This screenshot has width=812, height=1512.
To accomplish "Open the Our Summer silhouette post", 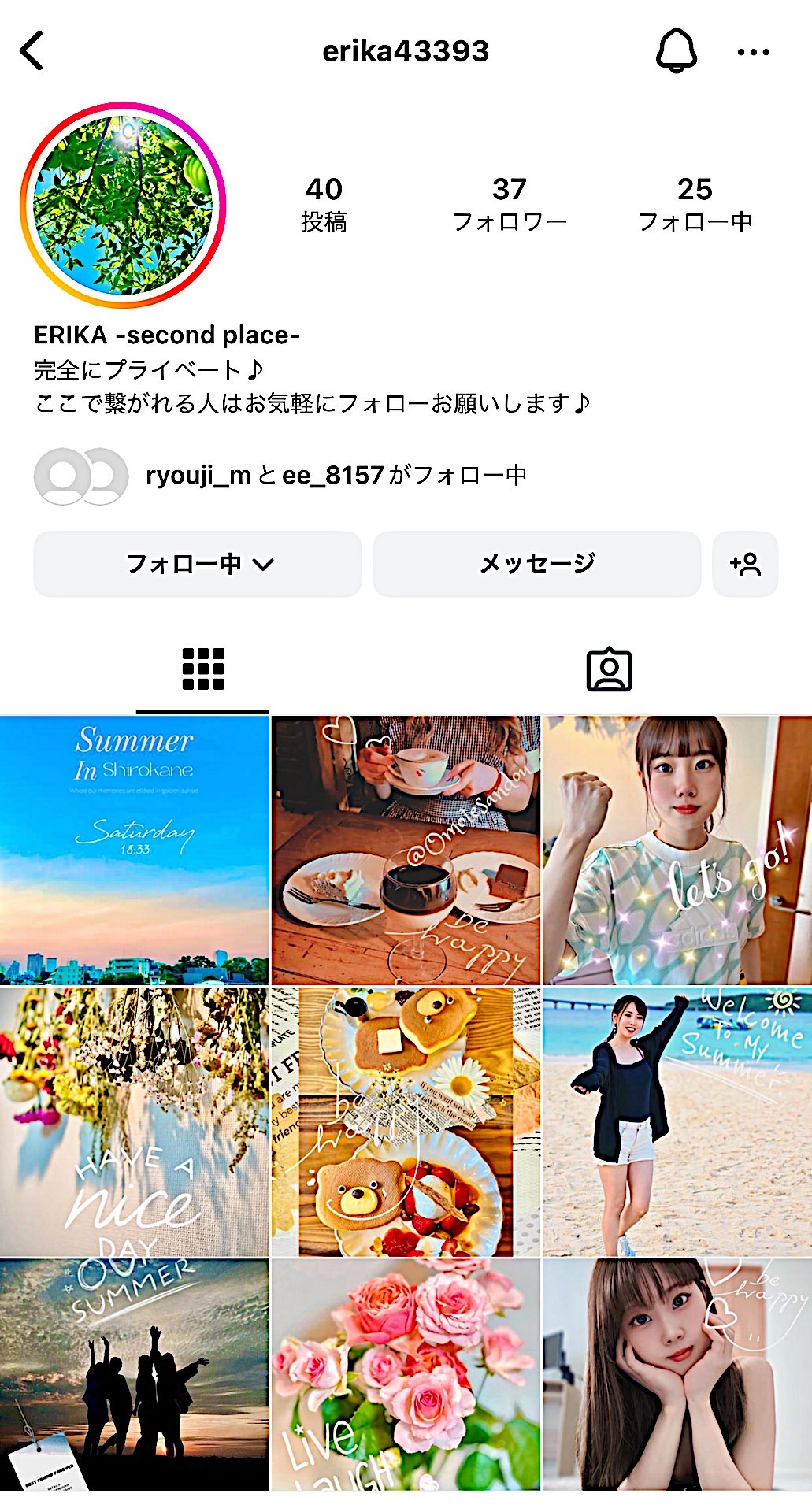I will point(134,1374).
